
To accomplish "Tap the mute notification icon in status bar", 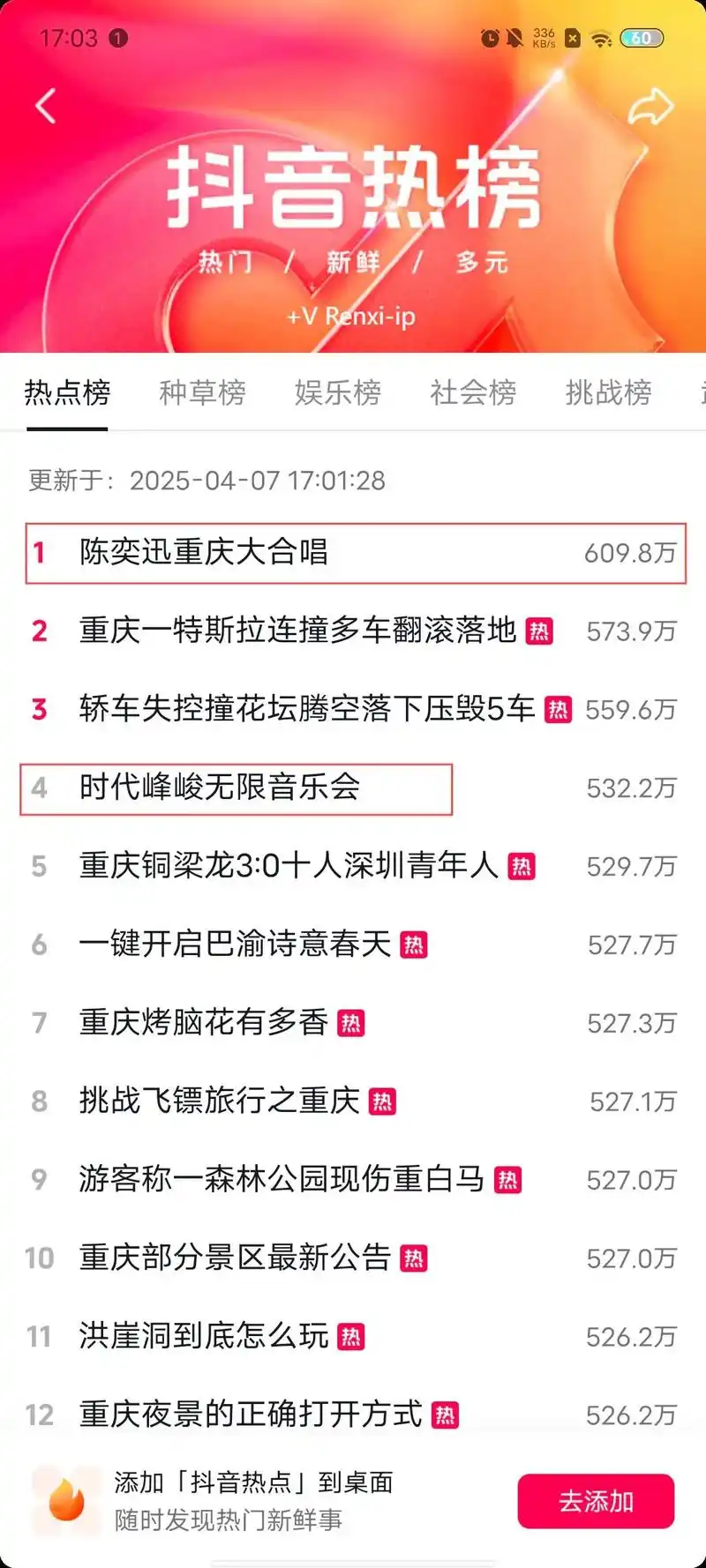I will 515,38.
